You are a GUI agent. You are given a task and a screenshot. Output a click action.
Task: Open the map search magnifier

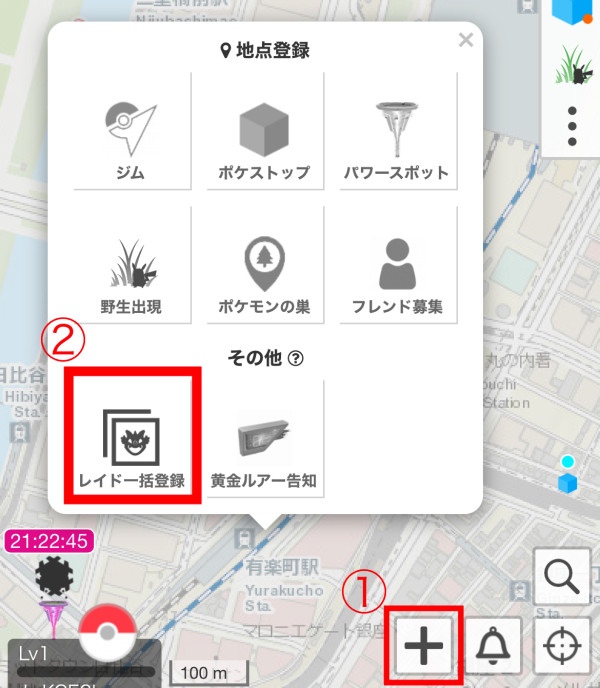(x=562, y=577)
